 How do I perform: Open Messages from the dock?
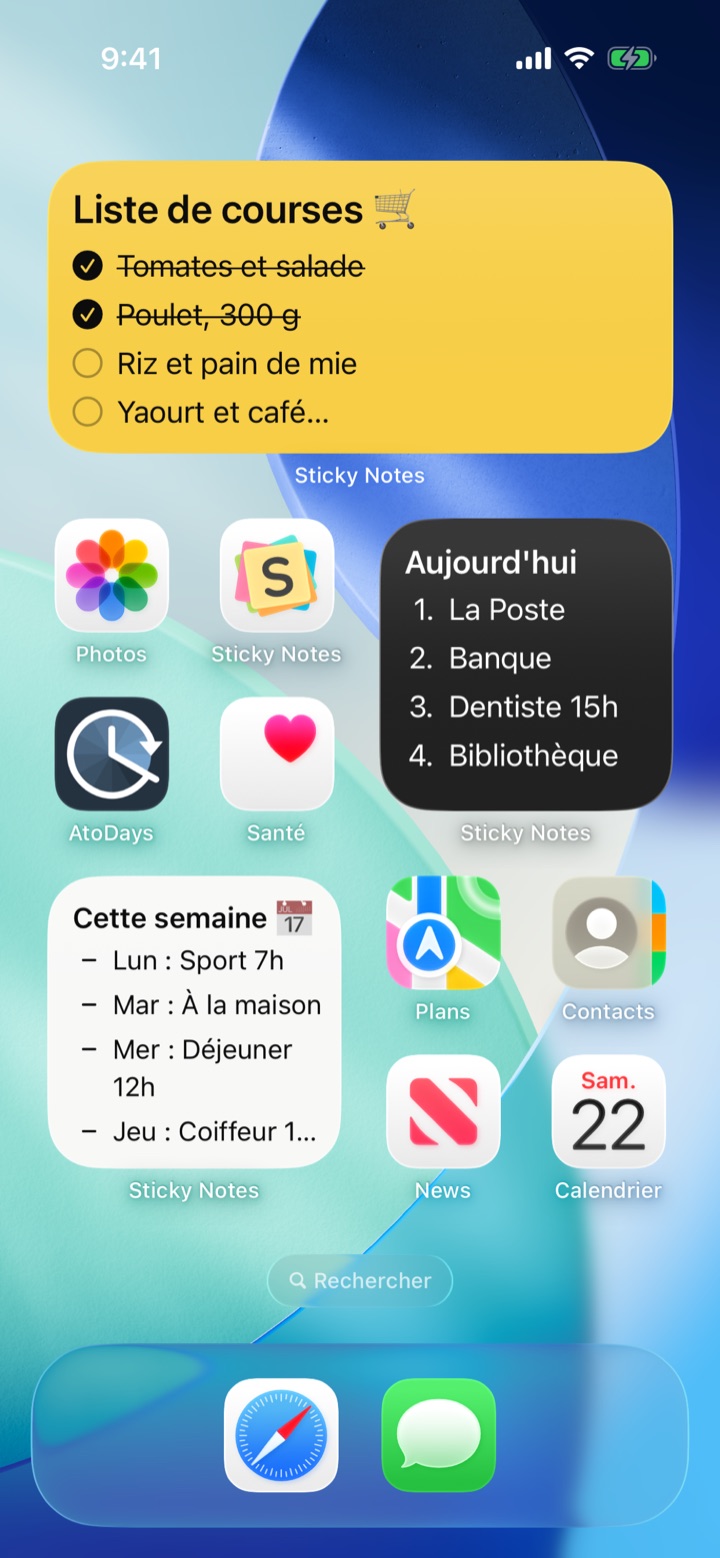click(x=439, y=1435)
